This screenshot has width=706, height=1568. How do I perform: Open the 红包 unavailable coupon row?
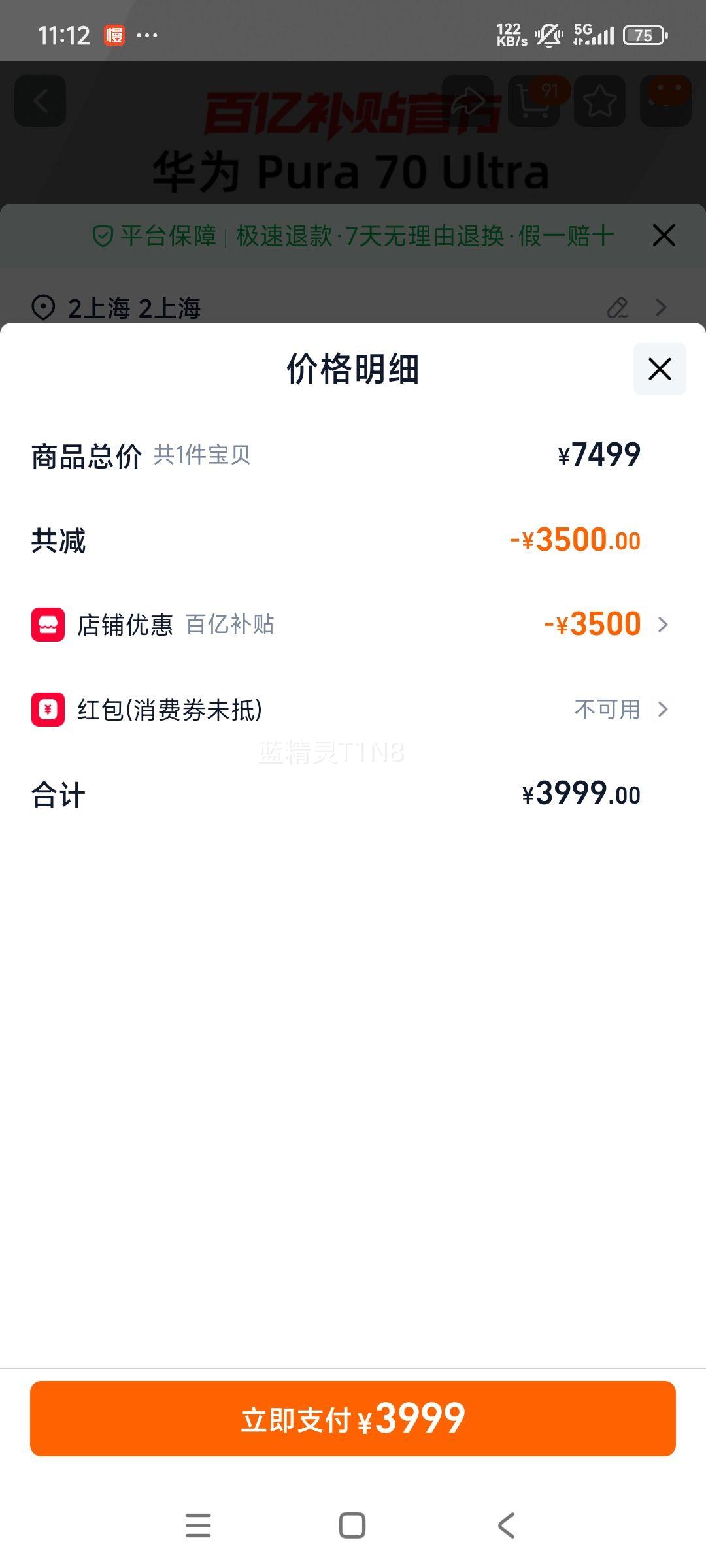(x=353, y=710)
